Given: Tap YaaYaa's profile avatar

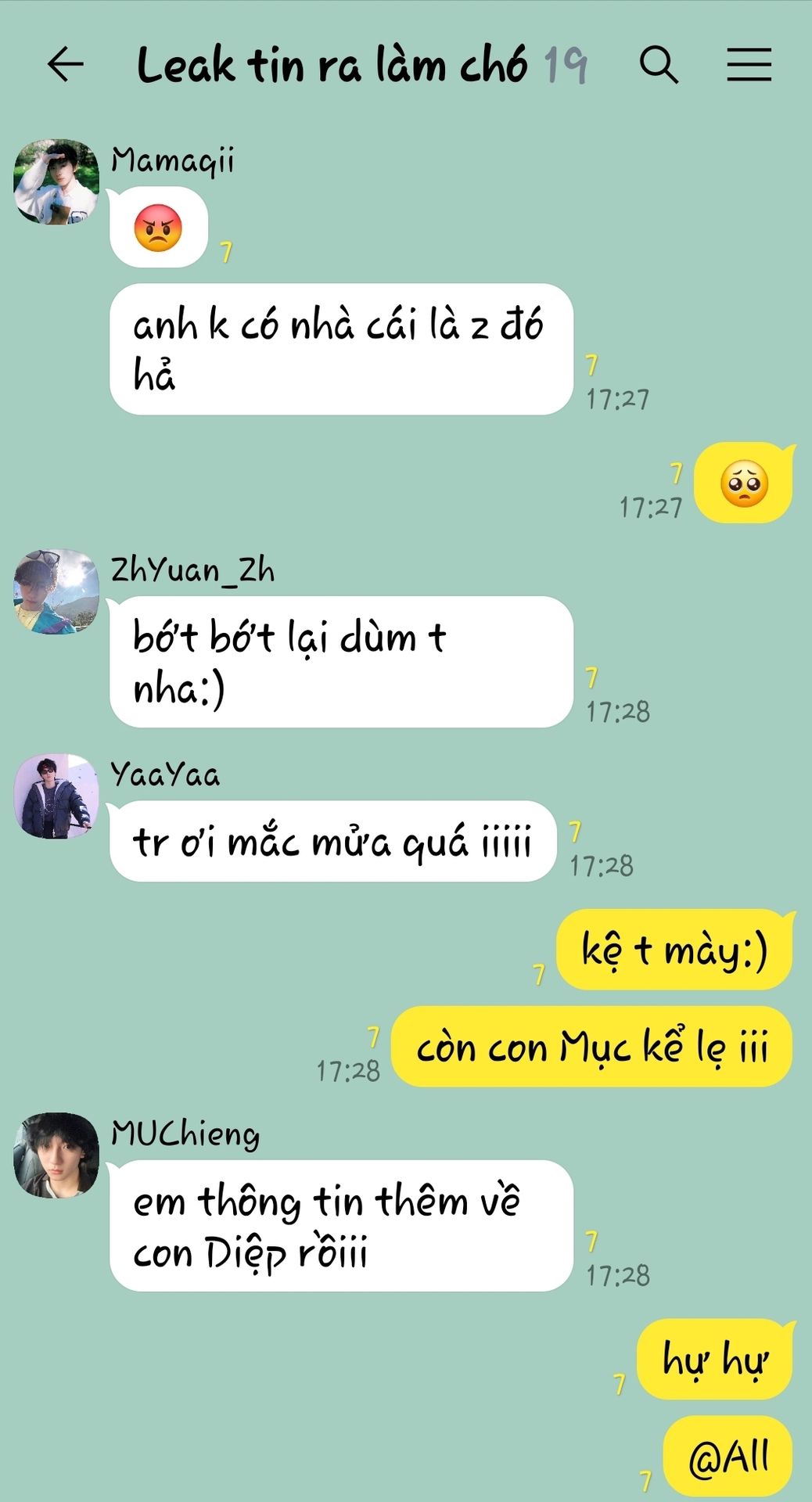Looking at the screenshot, I should pos(56,796).
